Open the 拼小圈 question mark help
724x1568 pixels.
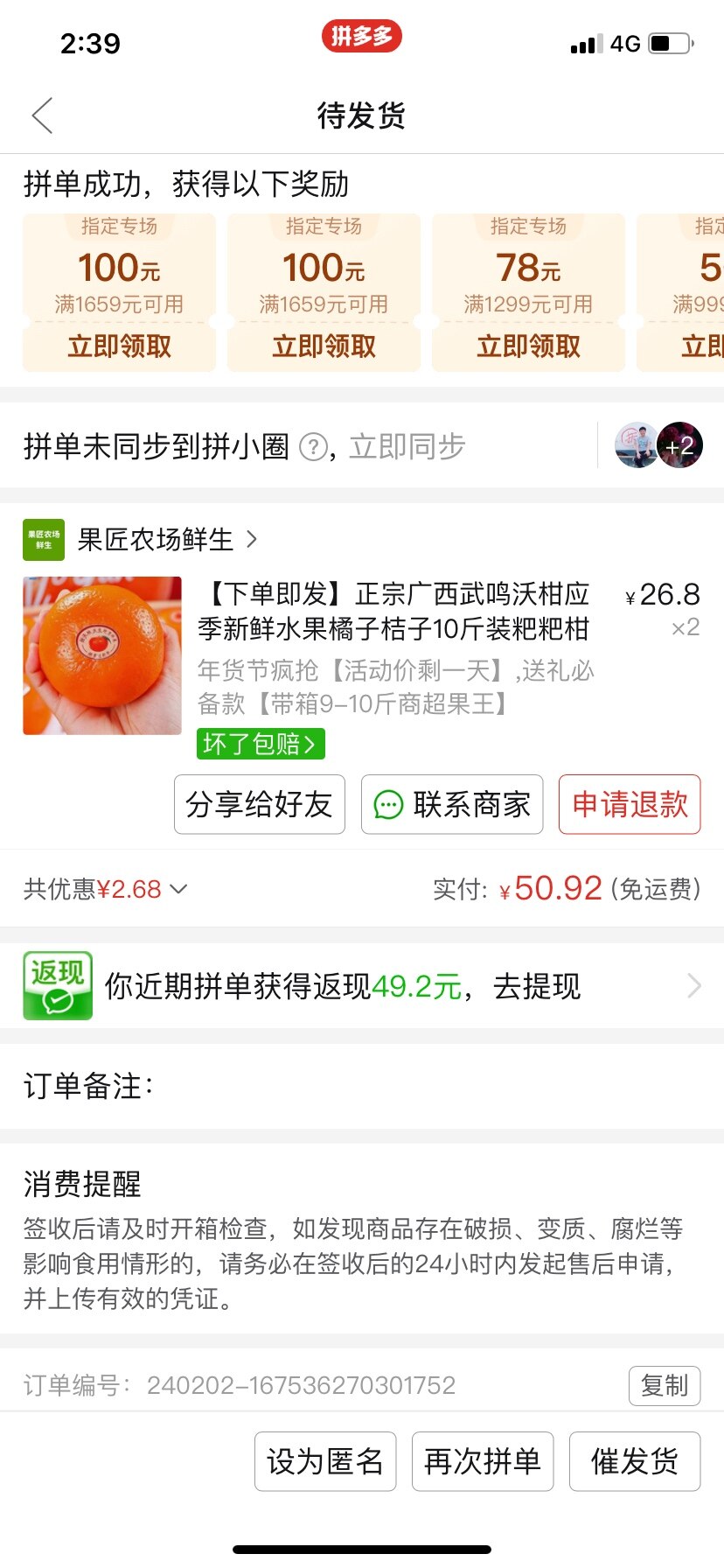pos(313,447)
